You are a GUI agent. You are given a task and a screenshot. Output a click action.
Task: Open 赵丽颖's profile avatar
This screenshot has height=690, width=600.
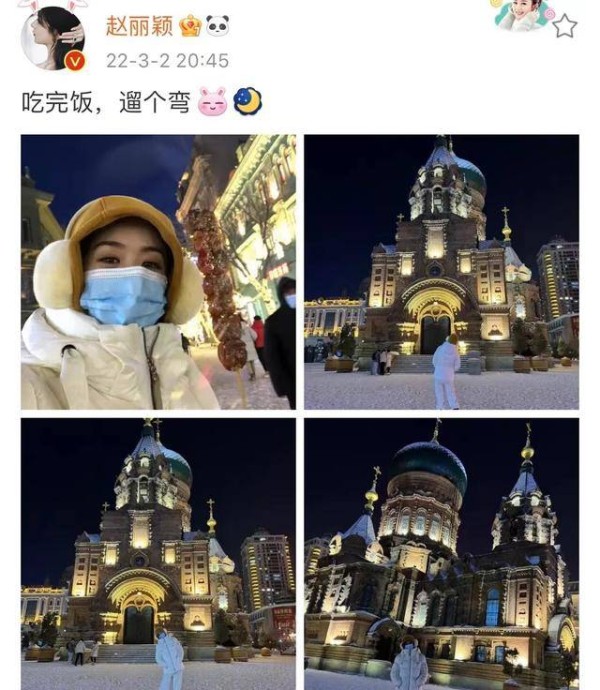pyautogui.click(x=53, y=38)
